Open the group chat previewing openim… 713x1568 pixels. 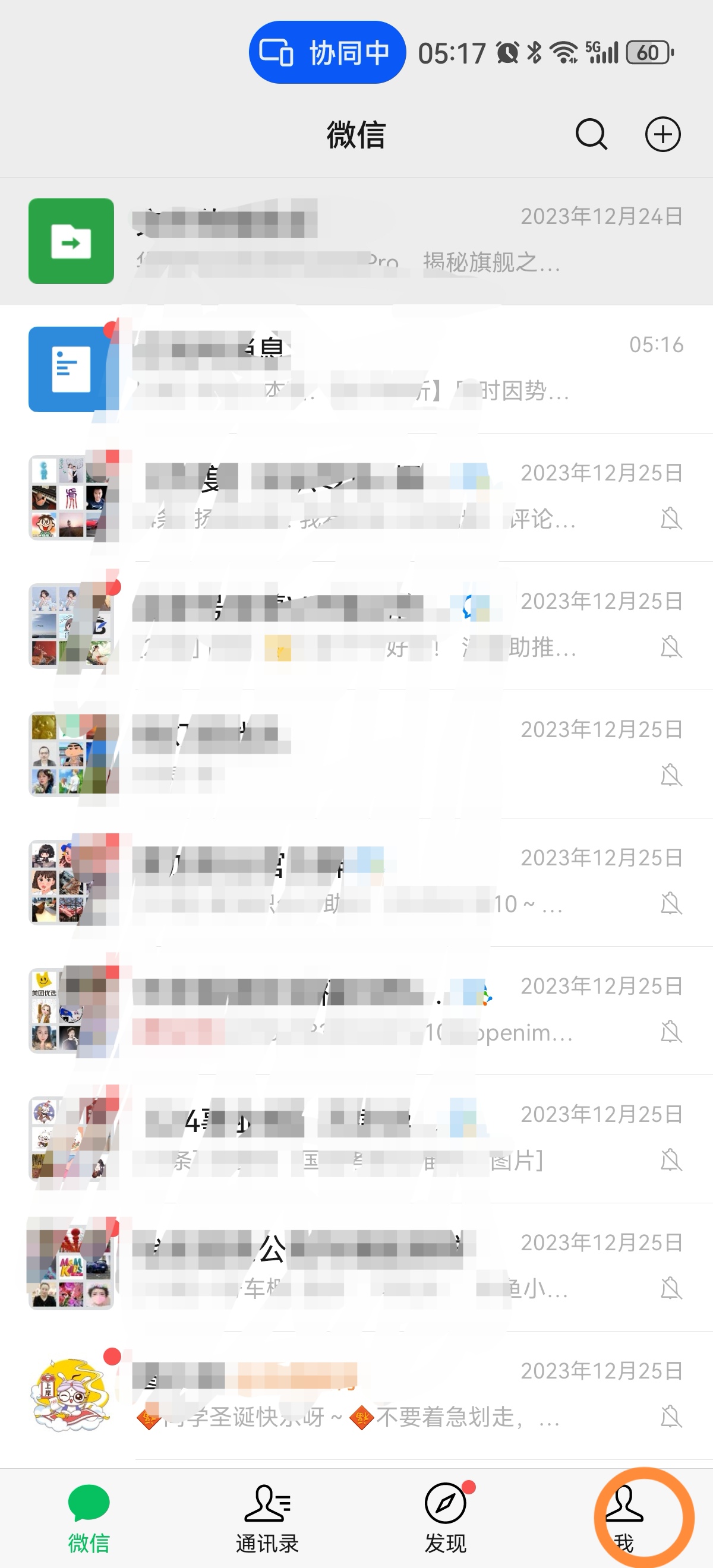356,1010
